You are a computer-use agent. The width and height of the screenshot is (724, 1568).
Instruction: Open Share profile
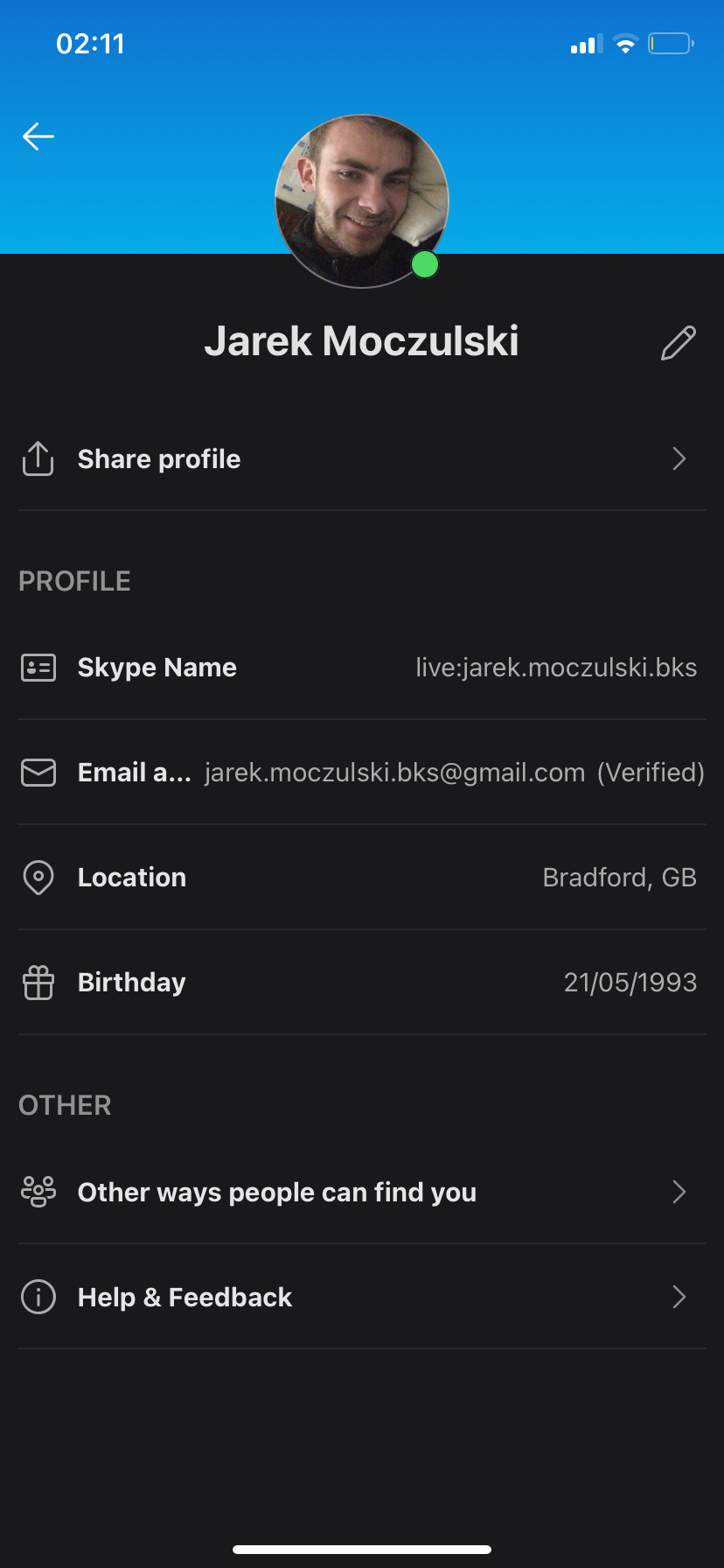[362, 458]
